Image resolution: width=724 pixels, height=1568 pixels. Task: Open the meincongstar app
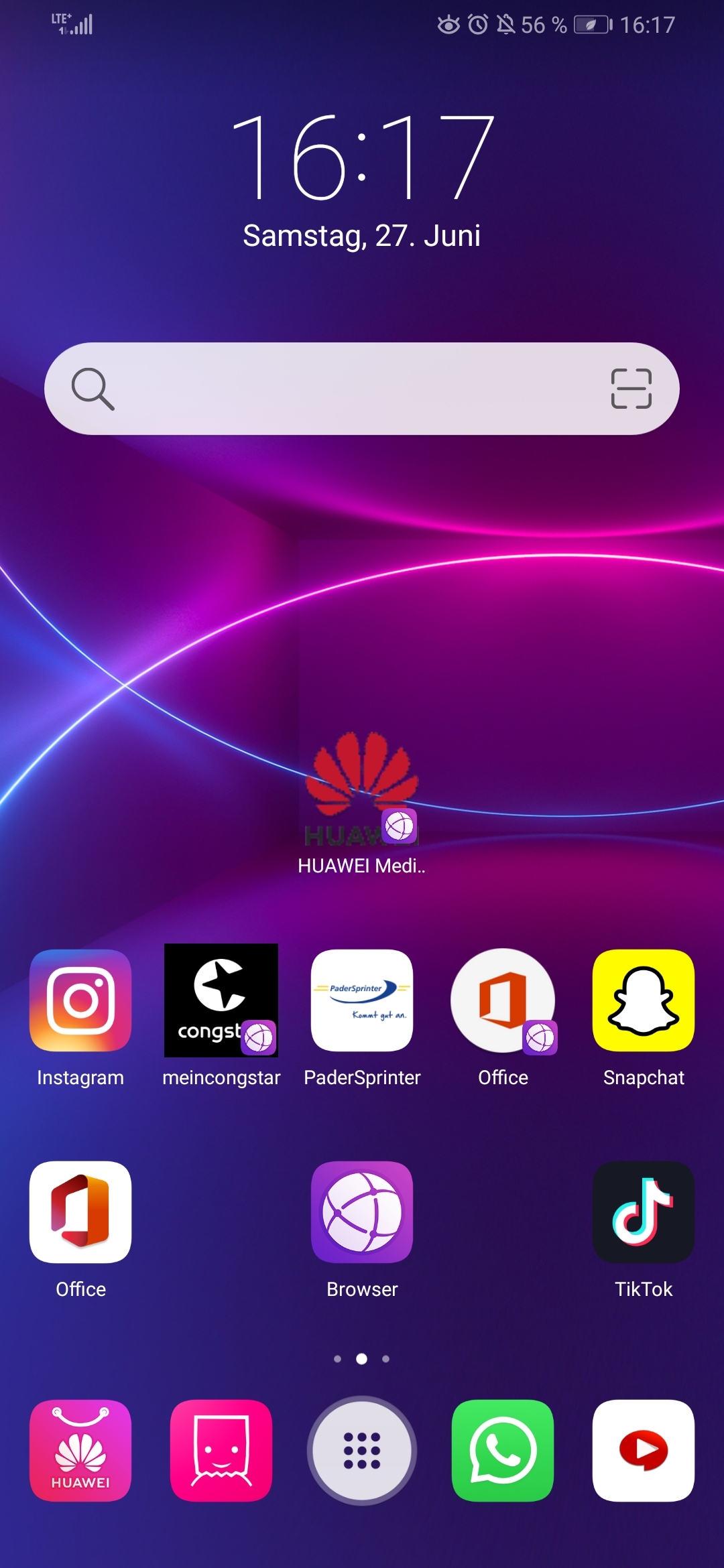point(221,1000)
